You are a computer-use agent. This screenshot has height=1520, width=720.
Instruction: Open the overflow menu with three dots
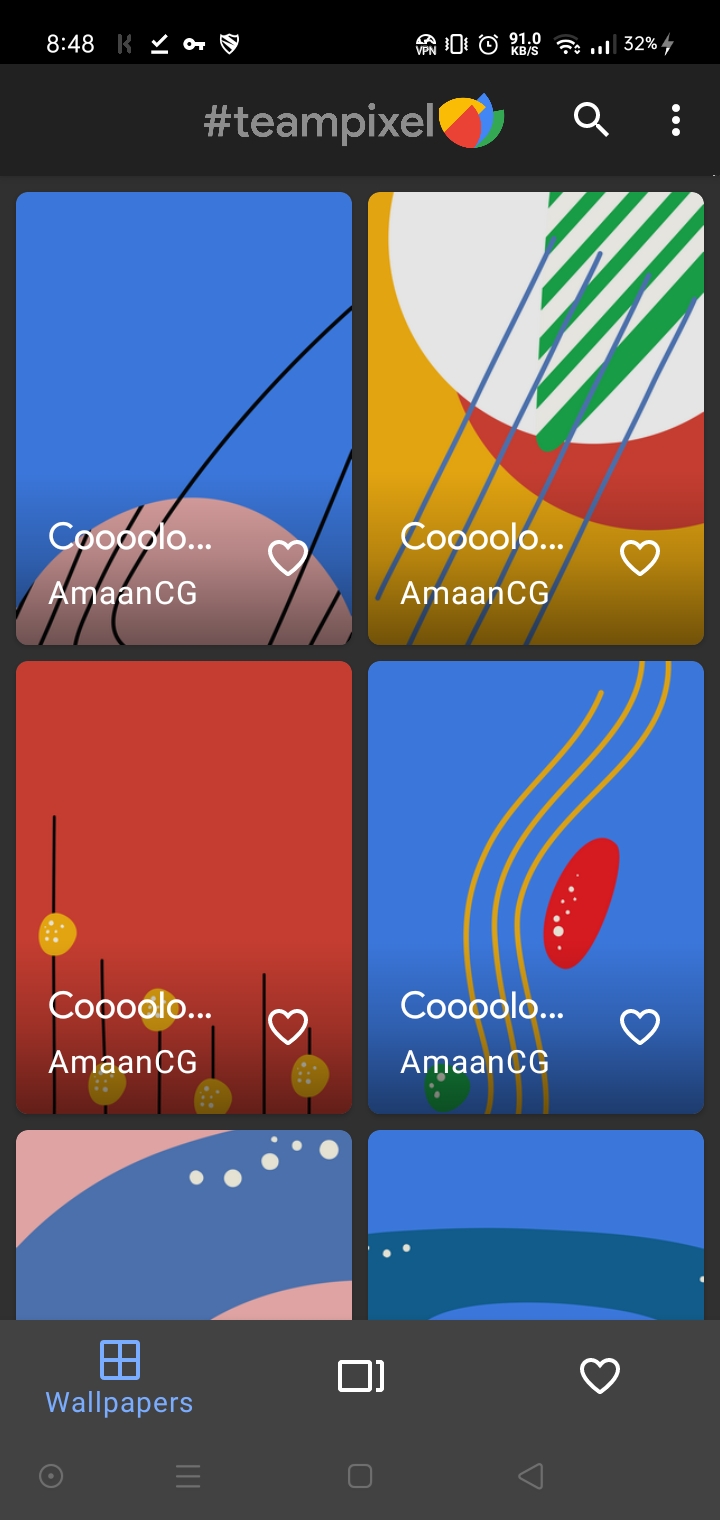(675, 119)
